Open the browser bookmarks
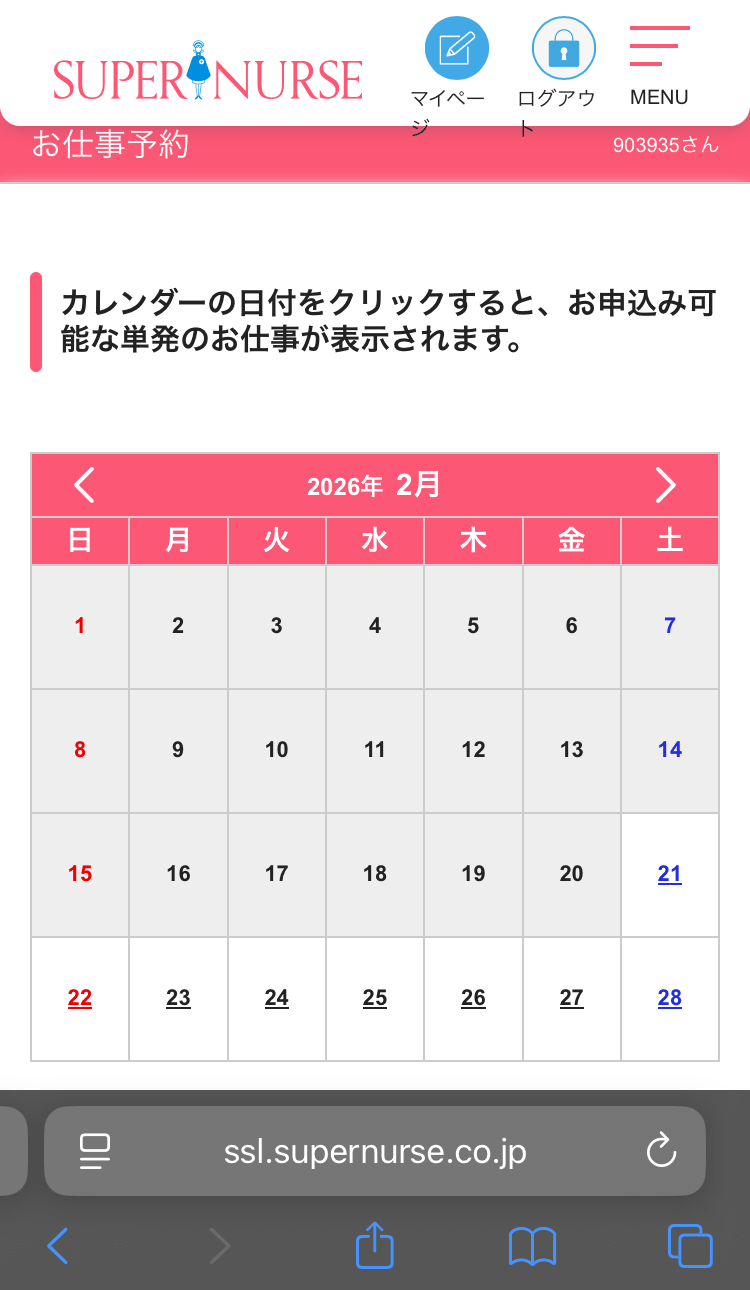 click(x=532, y=1246)
